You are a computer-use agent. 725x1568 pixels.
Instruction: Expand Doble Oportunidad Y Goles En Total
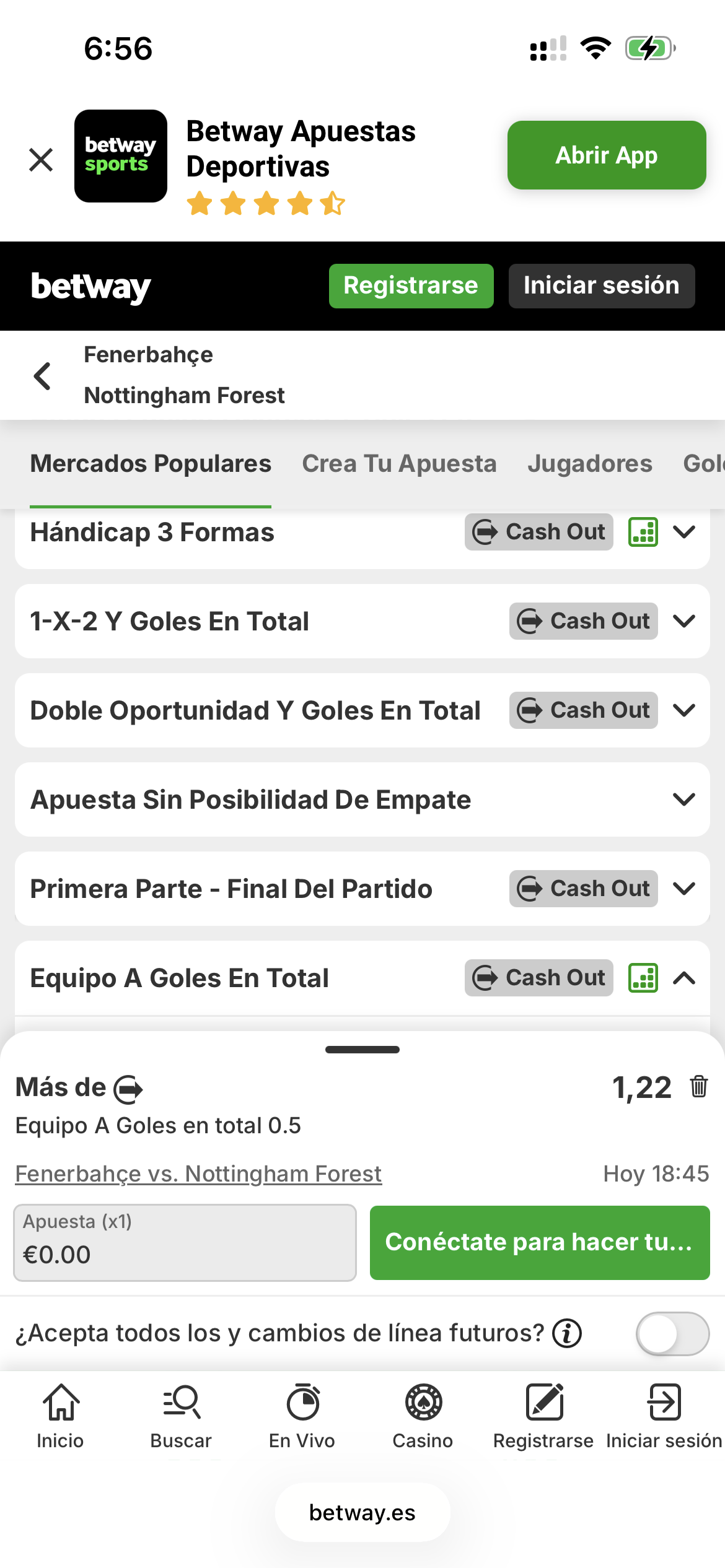point(684,710)
